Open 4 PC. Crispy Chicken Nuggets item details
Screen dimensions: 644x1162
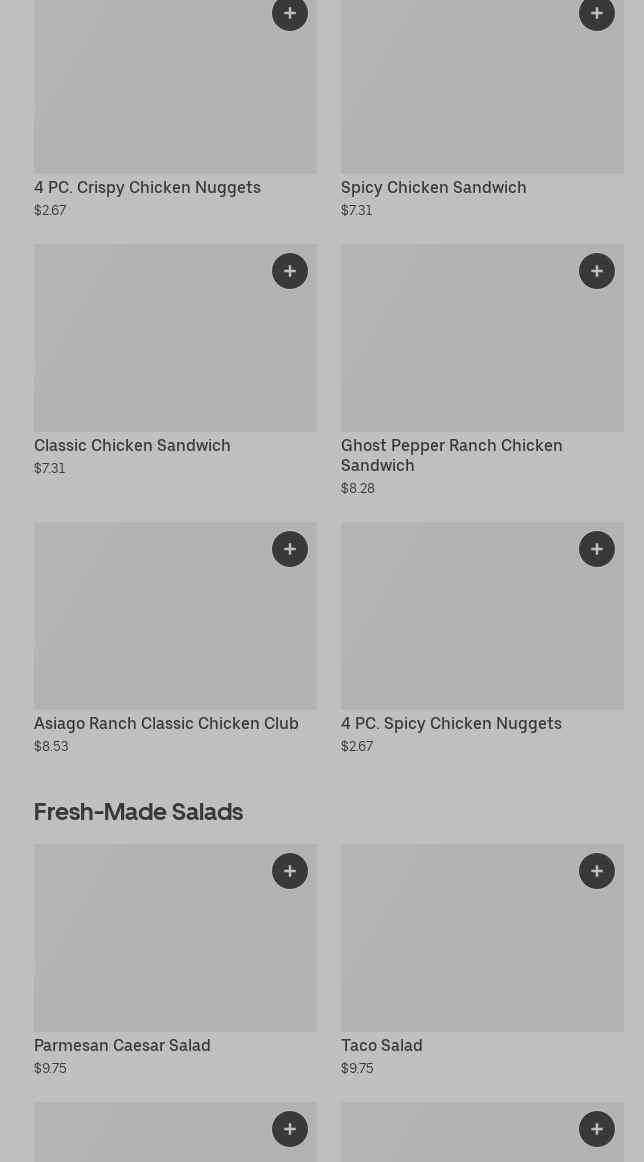[x=147, y=188]
